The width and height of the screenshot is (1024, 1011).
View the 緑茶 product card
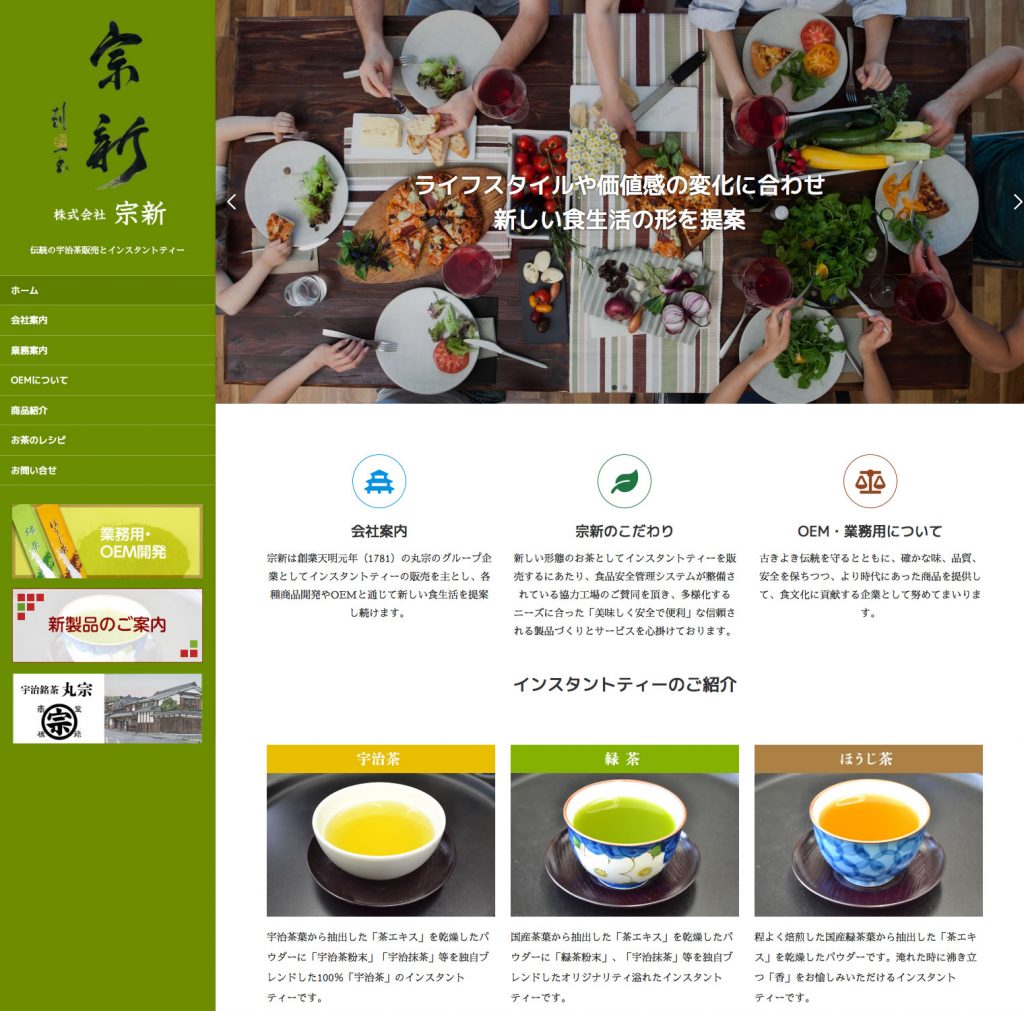[624, 830]
